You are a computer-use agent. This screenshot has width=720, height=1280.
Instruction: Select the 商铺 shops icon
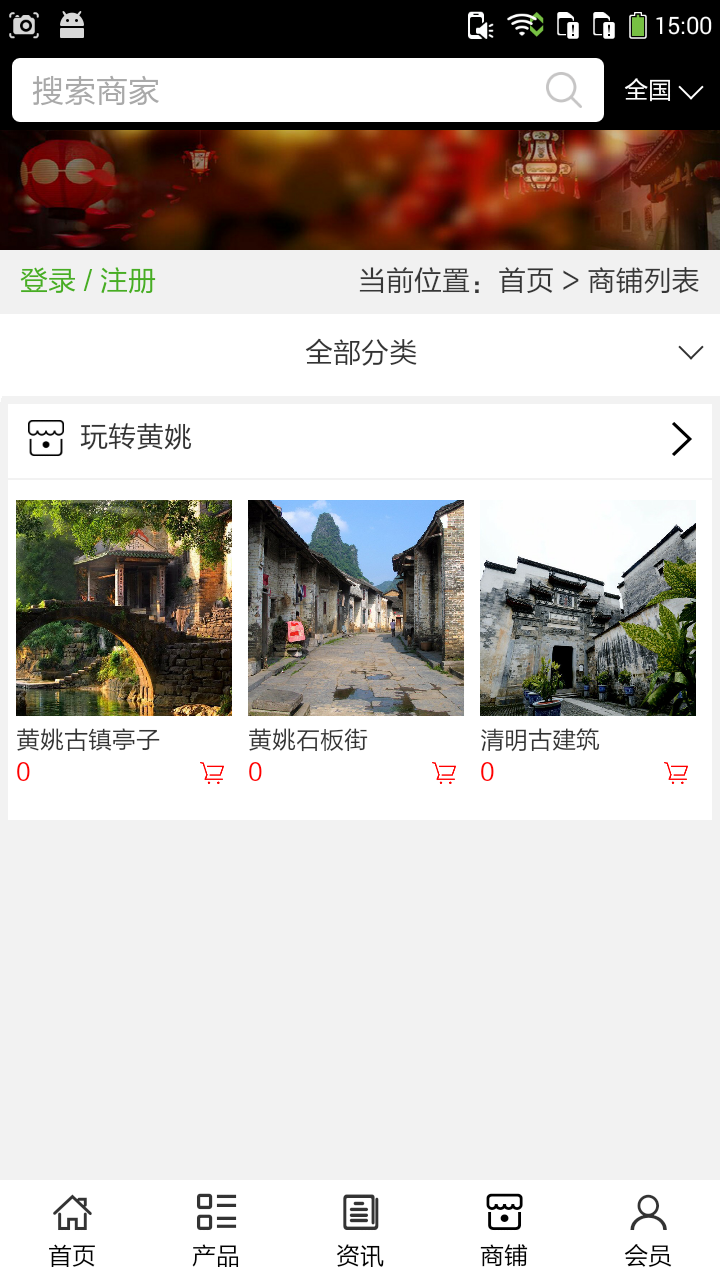coord(503,1210)
